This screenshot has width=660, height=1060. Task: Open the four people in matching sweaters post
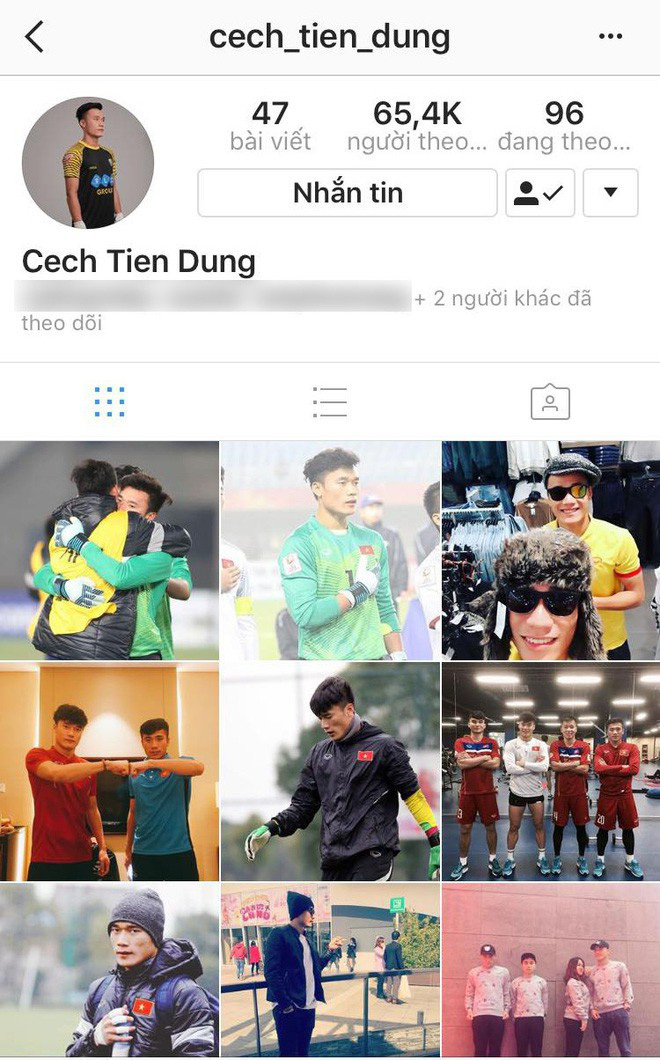[x=551, y=970]
